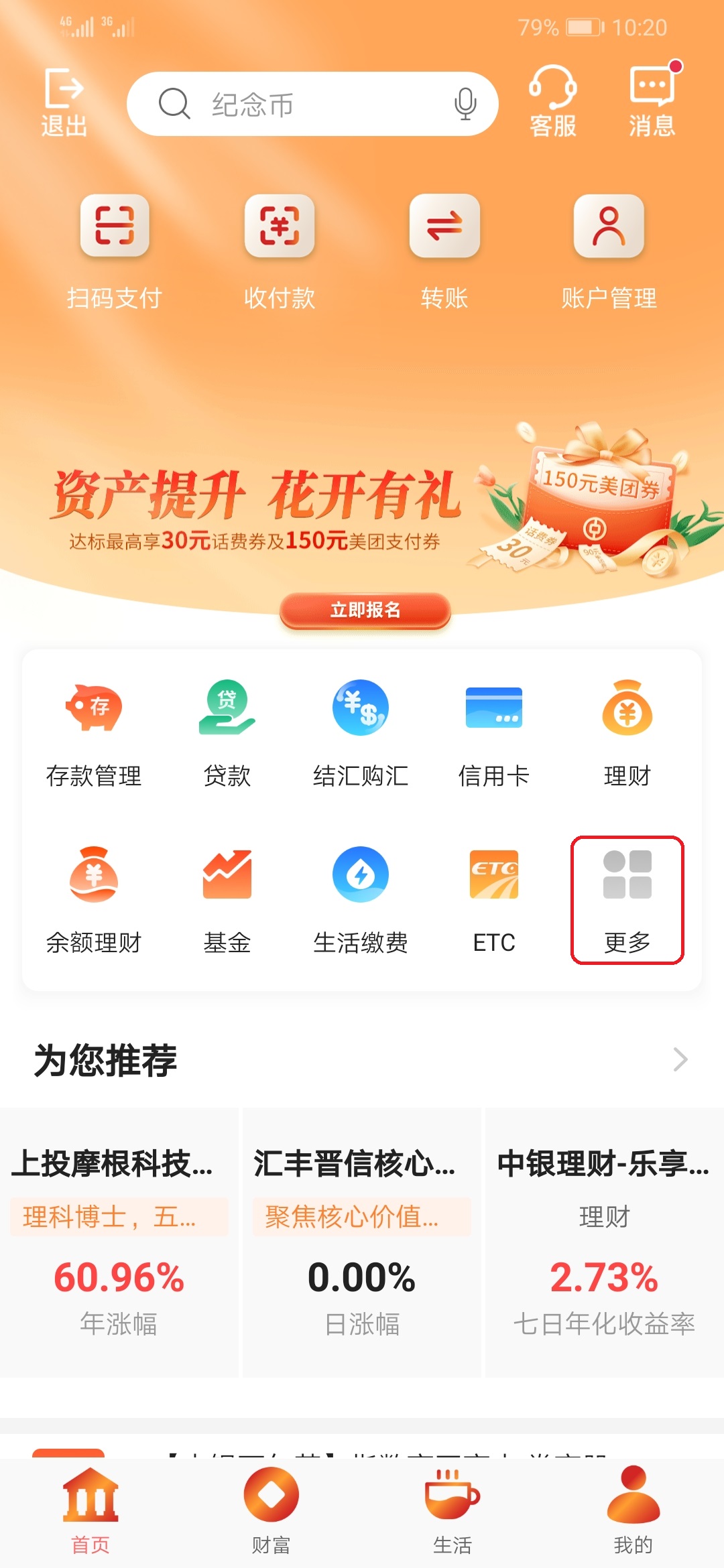The height and width of the screenshot is (1568, 724).
Task: Open the 基金 funds section
Action: tap(227, 898)
